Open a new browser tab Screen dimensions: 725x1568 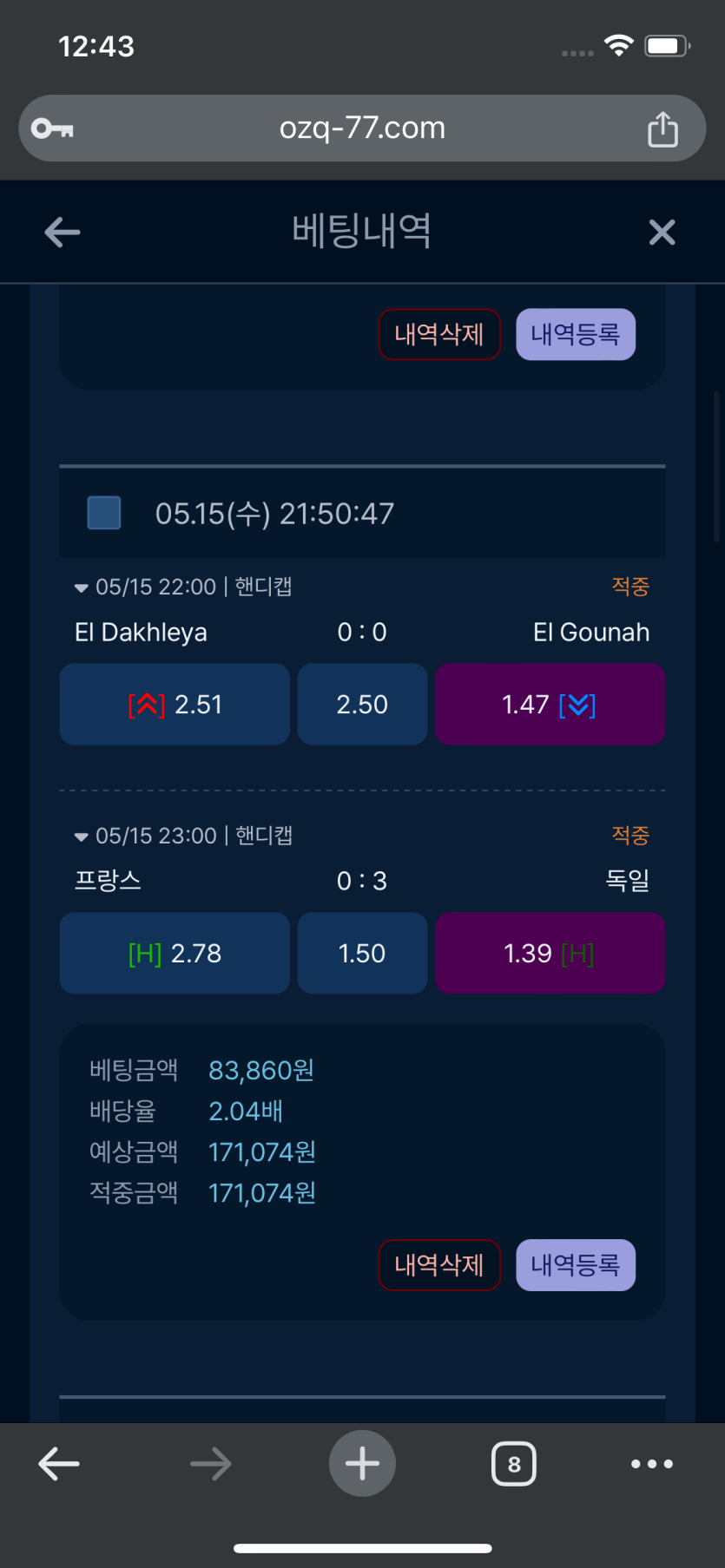point(362,1464)
